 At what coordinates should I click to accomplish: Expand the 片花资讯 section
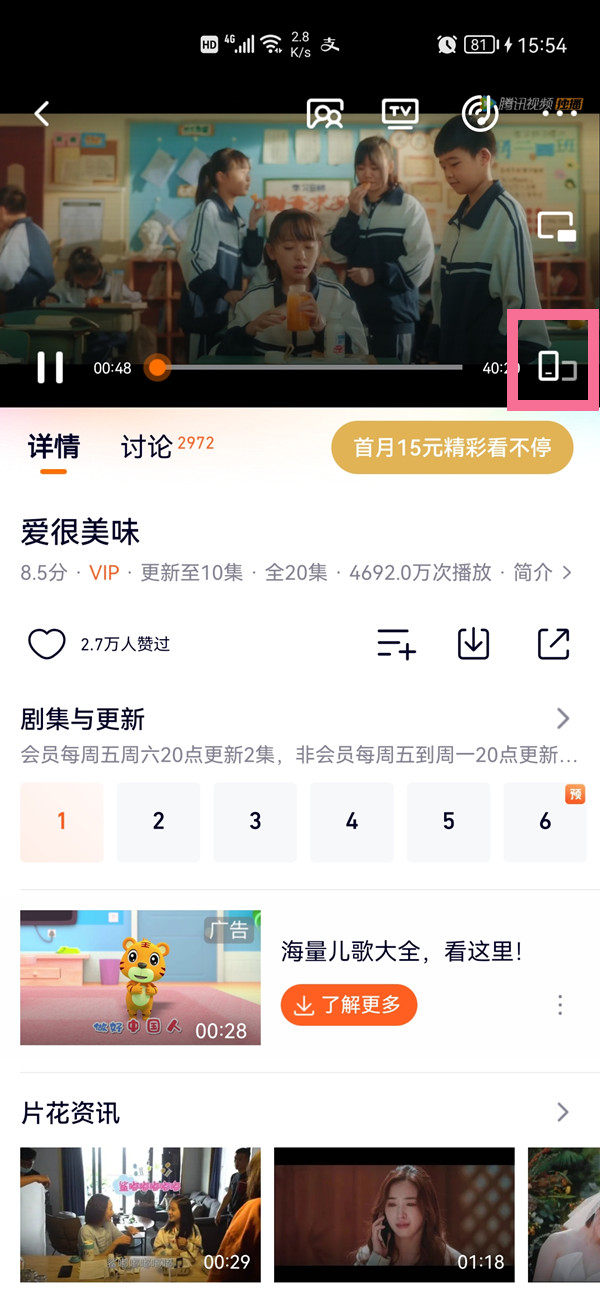tap(563, 1112)
